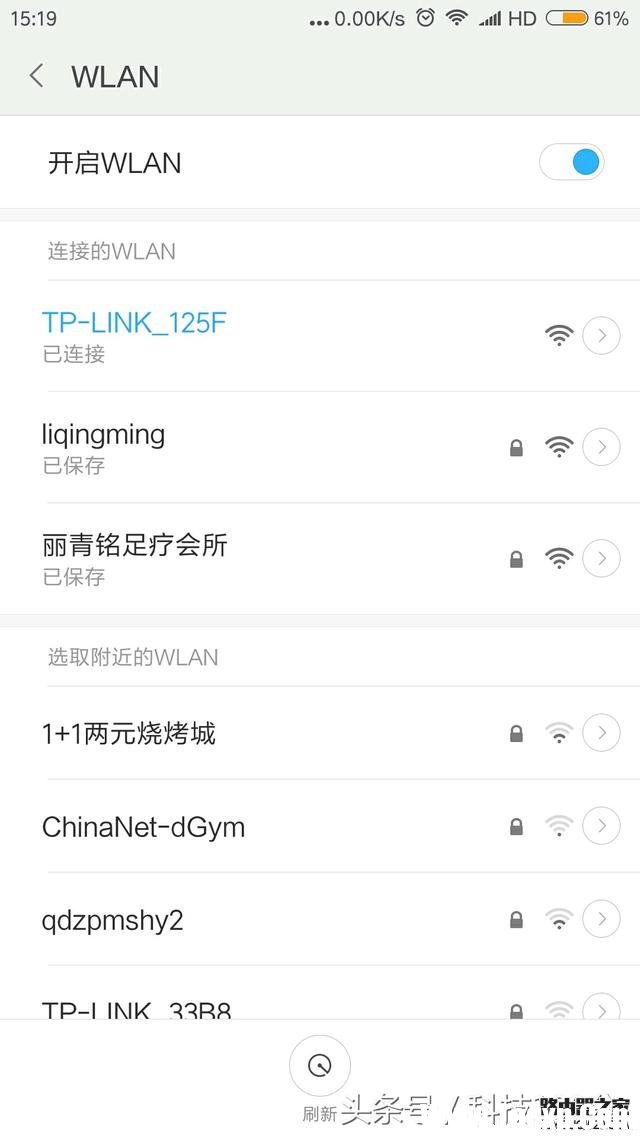This screenshot has height=1138, width=640.
Task: Open details arrow for TP-LINK_125F
Action: [x=601, y=336]
